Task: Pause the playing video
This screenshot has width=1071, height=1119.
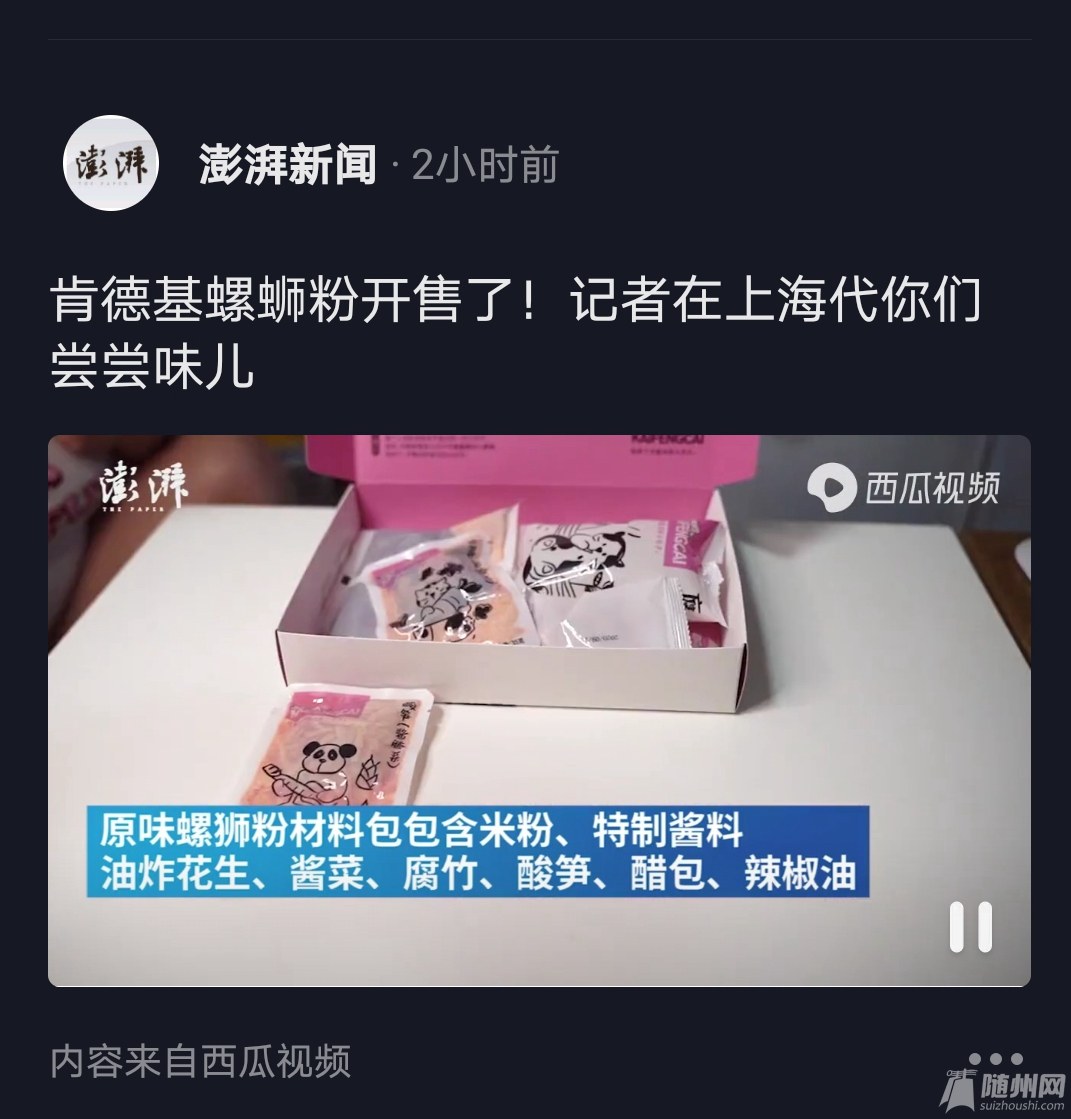Action: coord(970,926)
